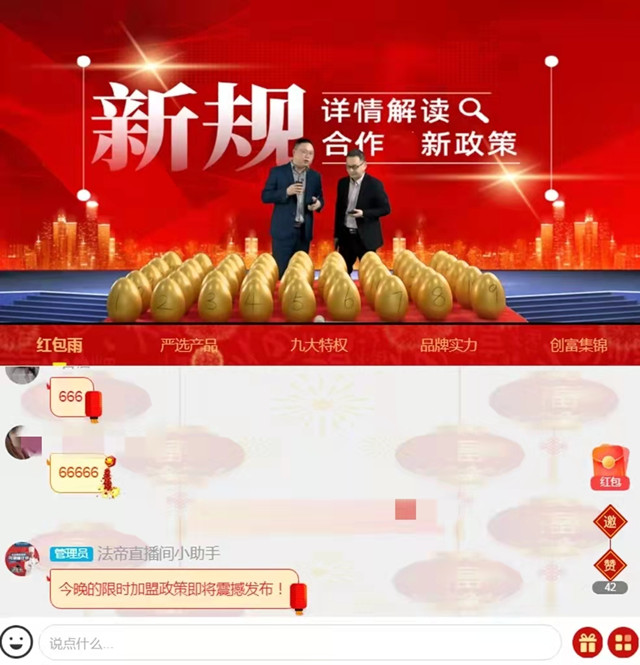Tap the 邀 invite button

(610, 521)
